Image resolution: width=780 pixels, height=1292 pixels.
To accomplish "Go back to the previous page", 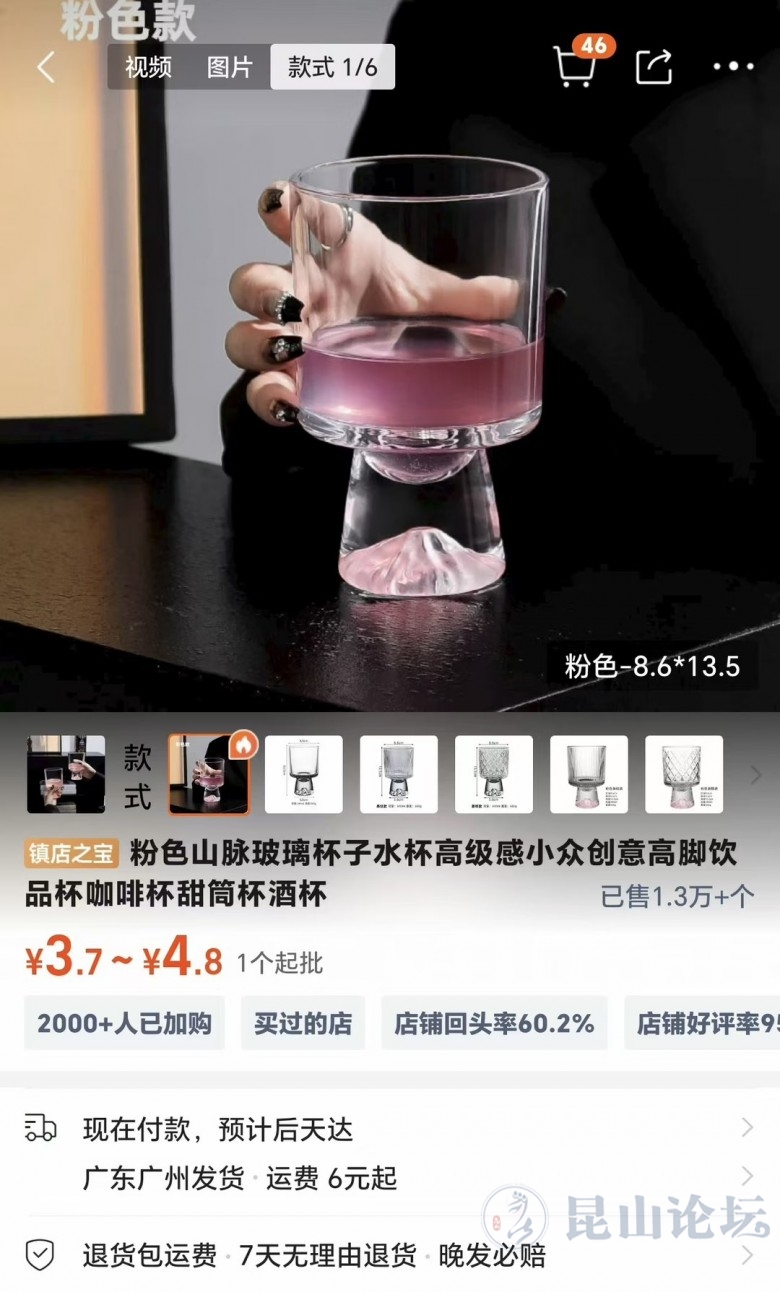I will tap(46, 67).
